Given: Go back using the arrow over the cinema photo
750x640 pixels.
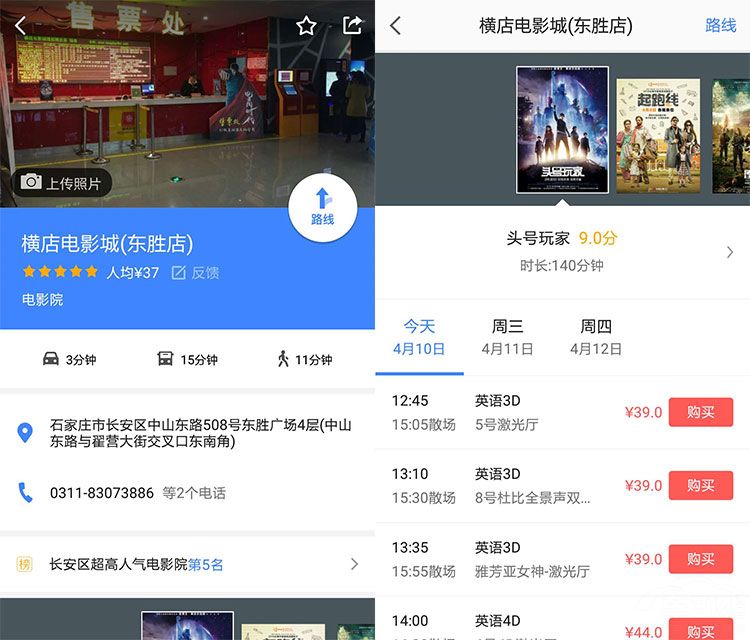Looking at the screenshot, I should (21, 26).
